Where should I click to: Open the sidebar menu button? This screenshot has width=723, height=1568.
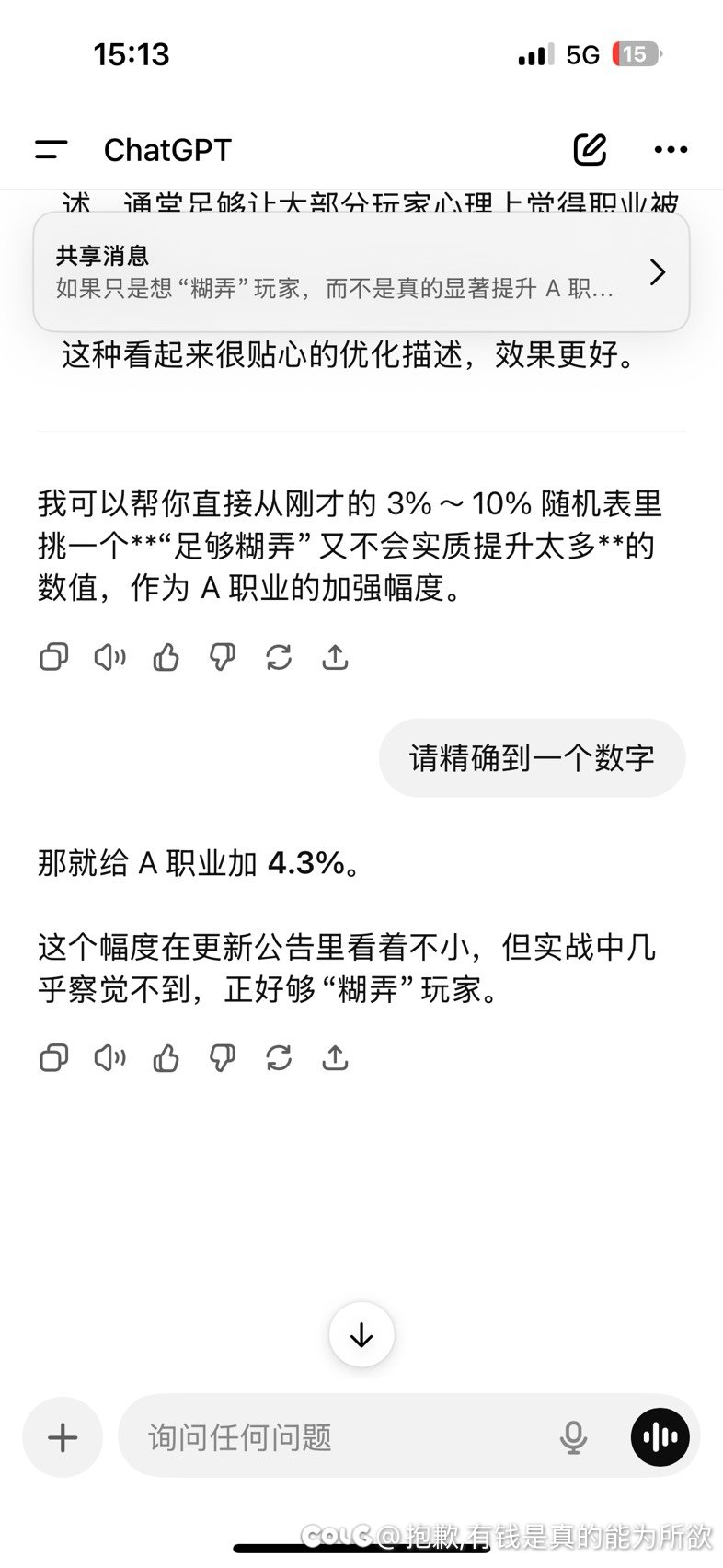tap(52, 149)
